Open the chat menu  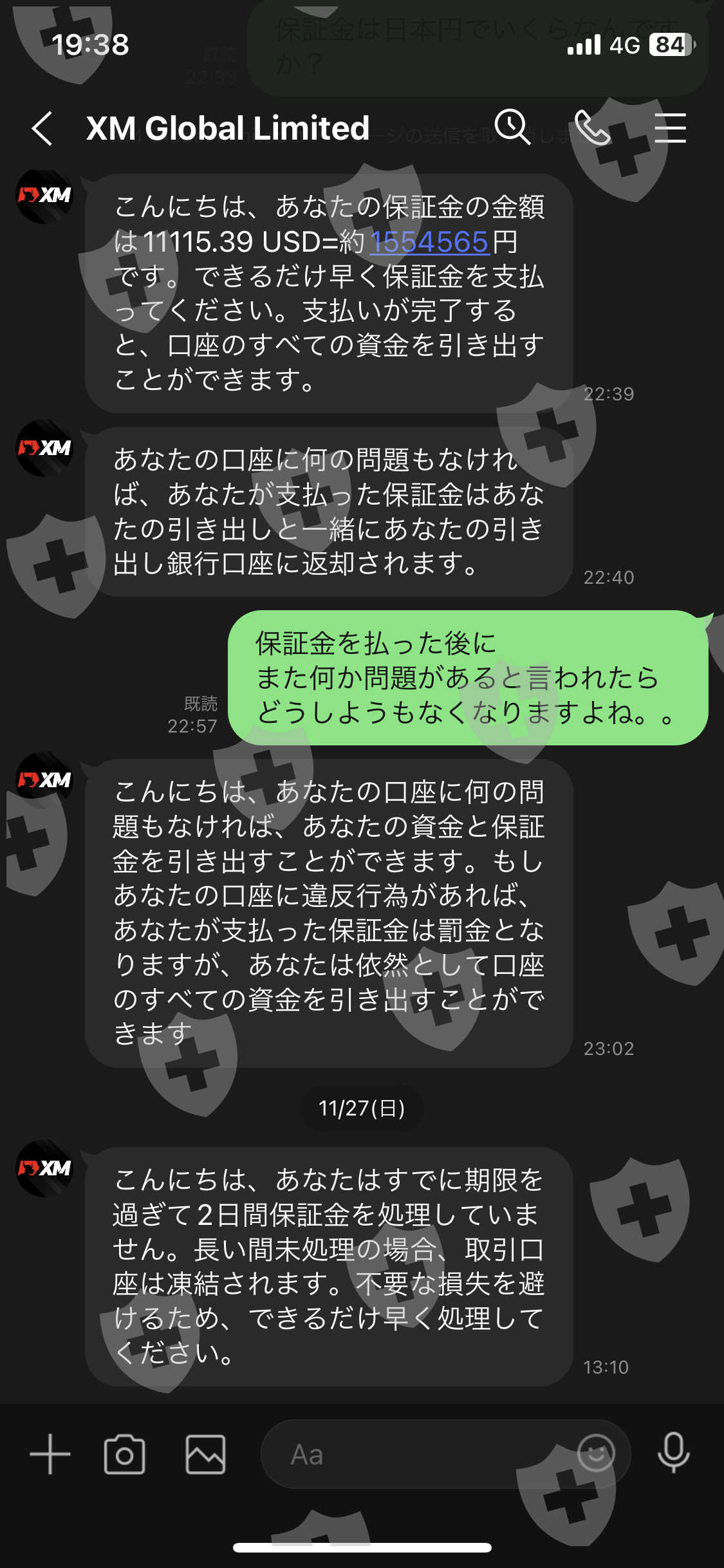(x=671, y=127)
